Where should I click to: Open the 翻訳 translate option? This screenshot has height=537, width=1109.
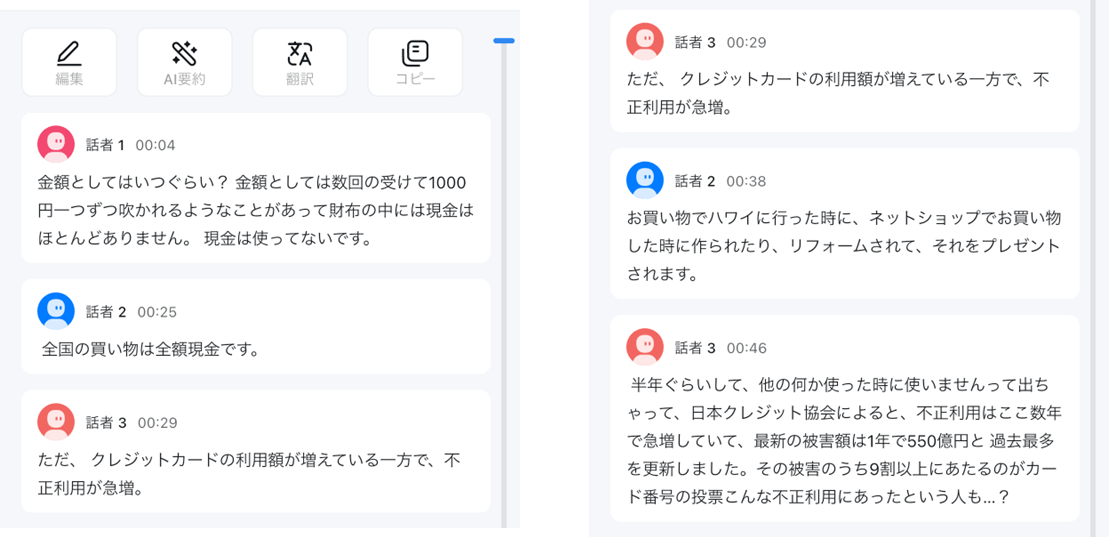(299, 62)
